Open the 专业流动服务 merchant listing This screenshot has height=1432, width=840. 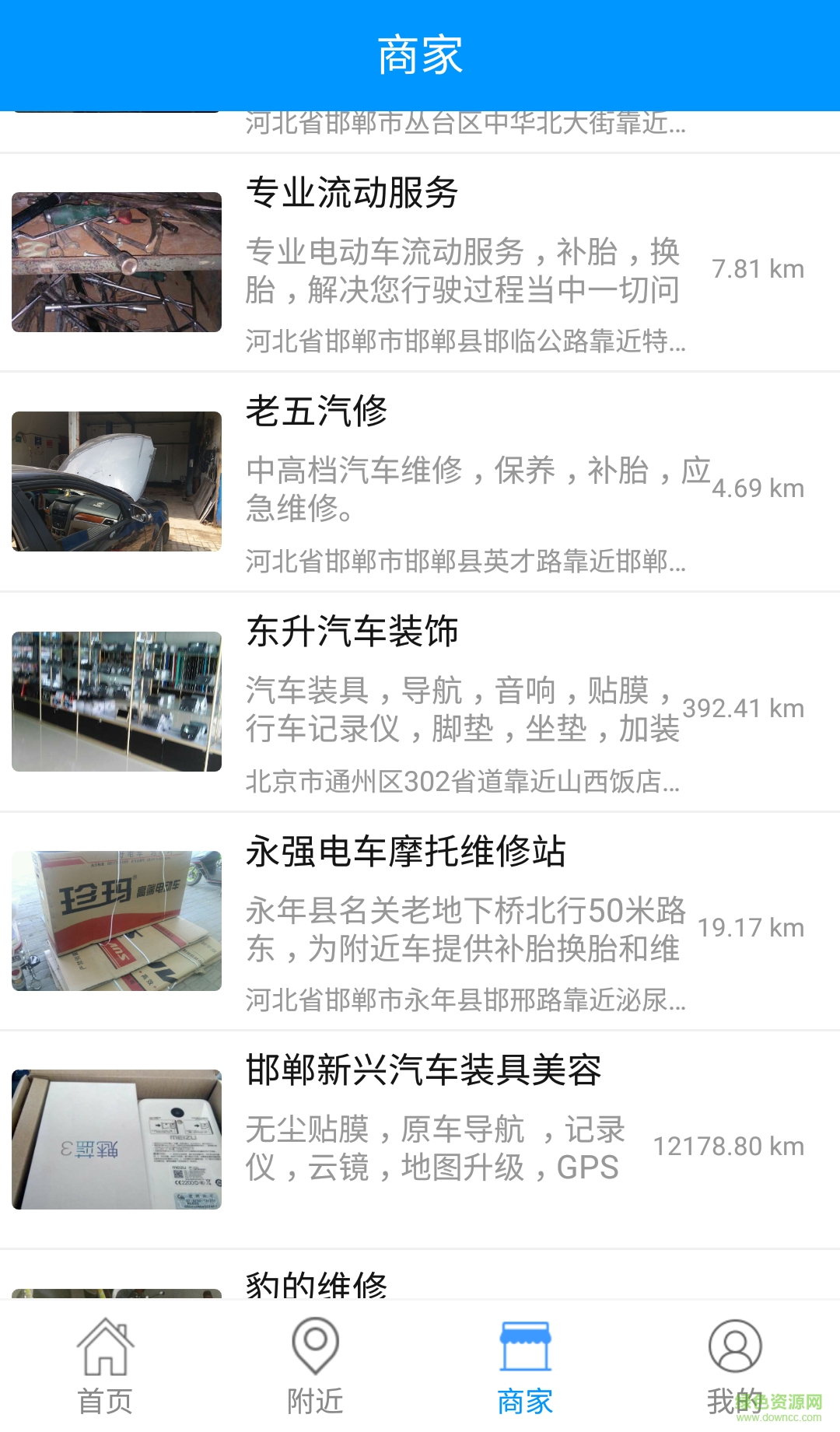click(x=420, y=263)
